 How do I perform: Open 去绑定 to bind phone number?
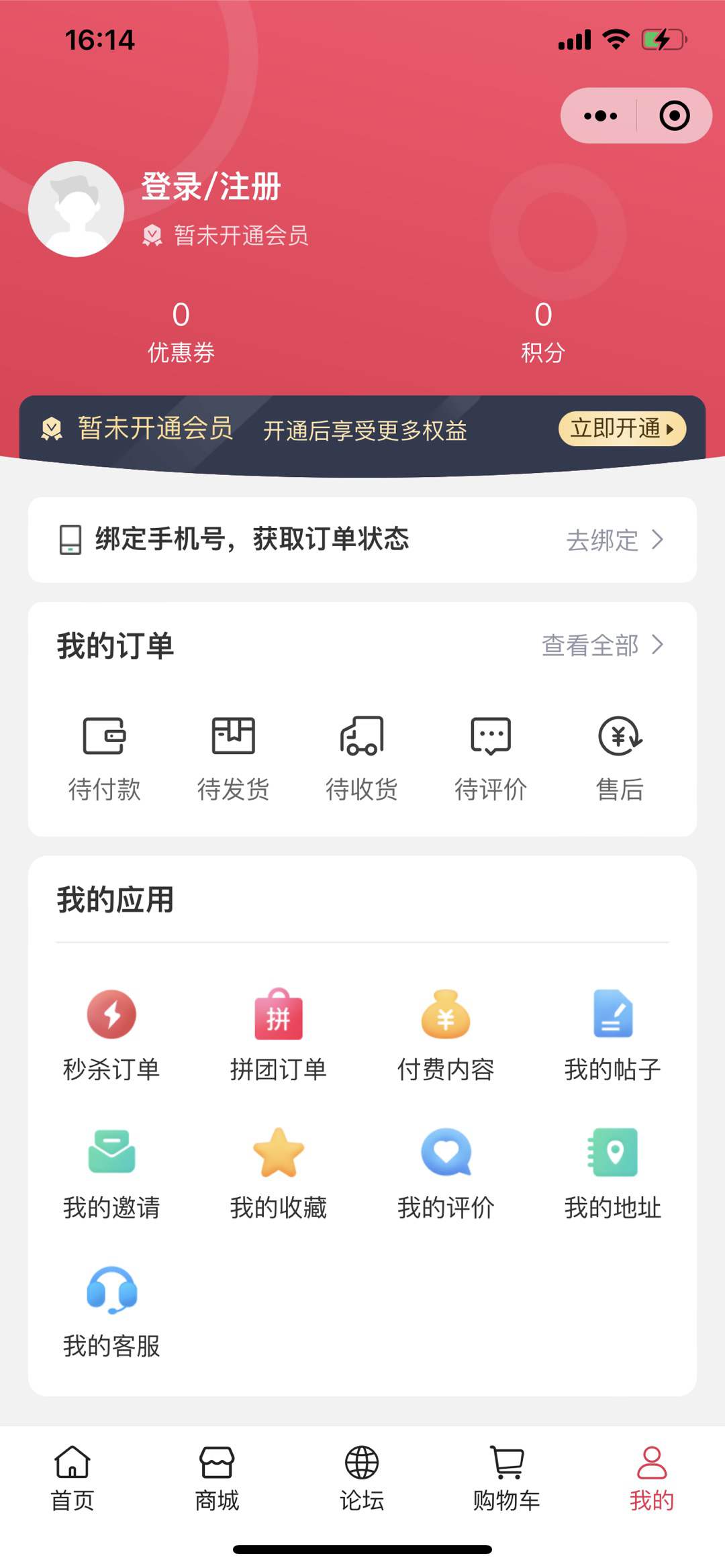click(615, 539)
